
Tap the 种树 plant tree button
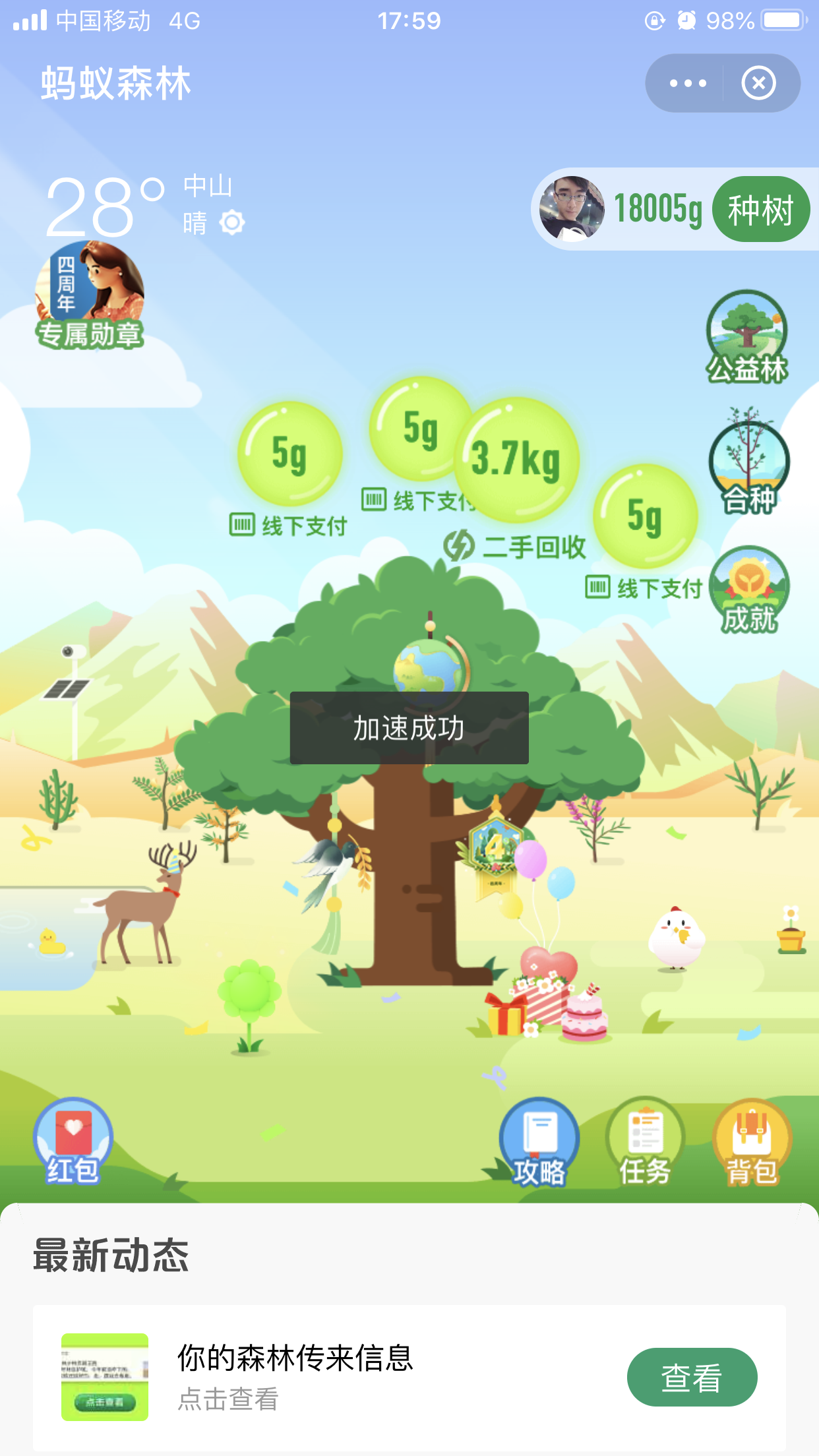tap(760, 210)
